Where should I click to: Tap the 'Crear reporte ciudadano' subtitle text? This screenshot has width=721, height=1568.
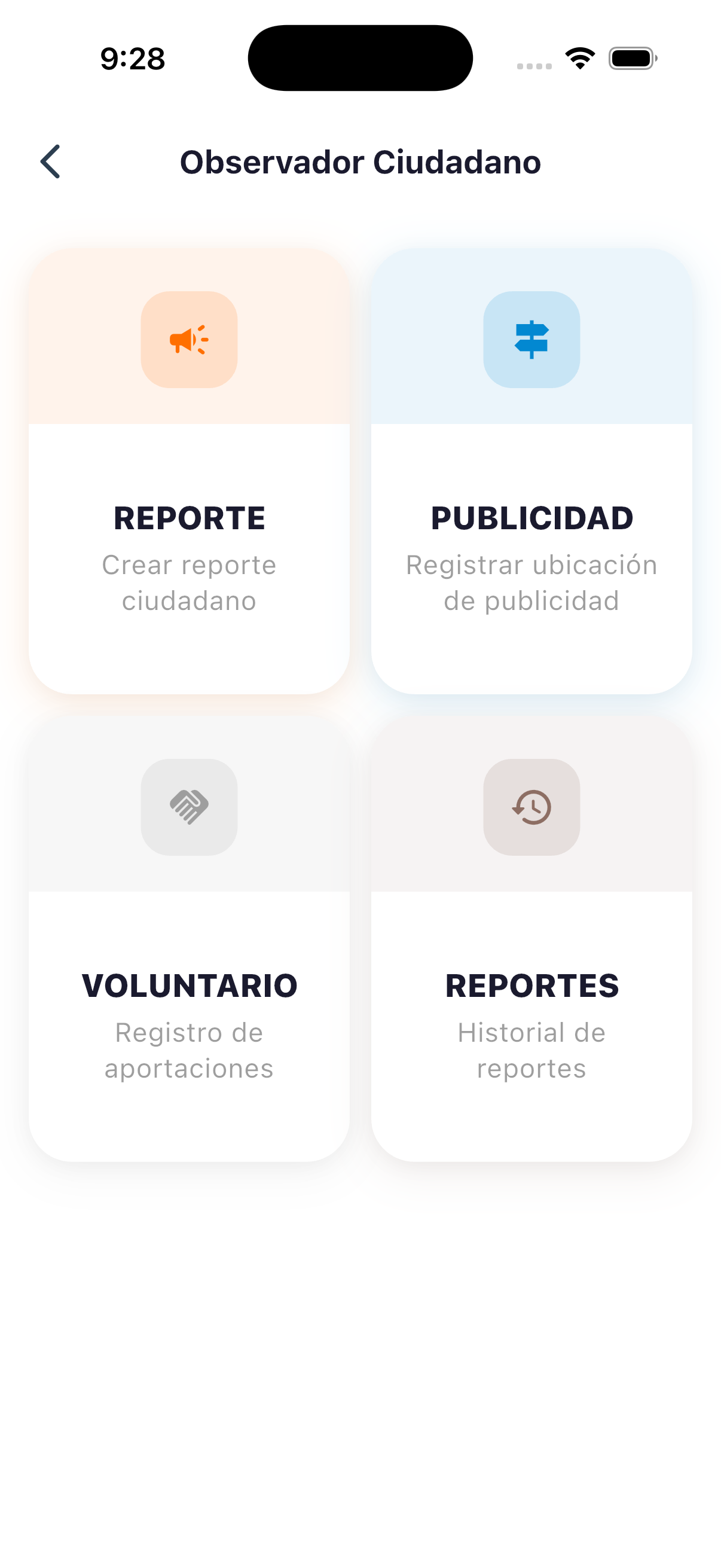point(188,582)
